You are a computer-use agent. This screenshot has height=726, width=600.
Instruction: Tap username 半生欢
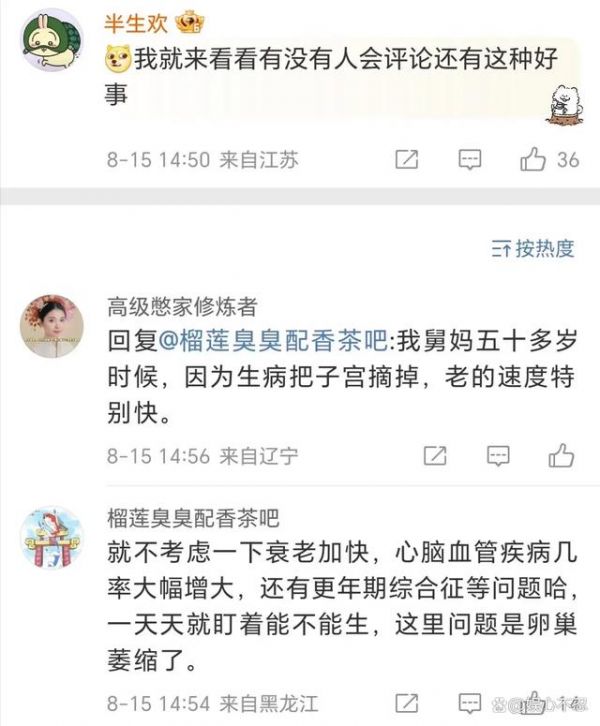[x=135, y=20]
